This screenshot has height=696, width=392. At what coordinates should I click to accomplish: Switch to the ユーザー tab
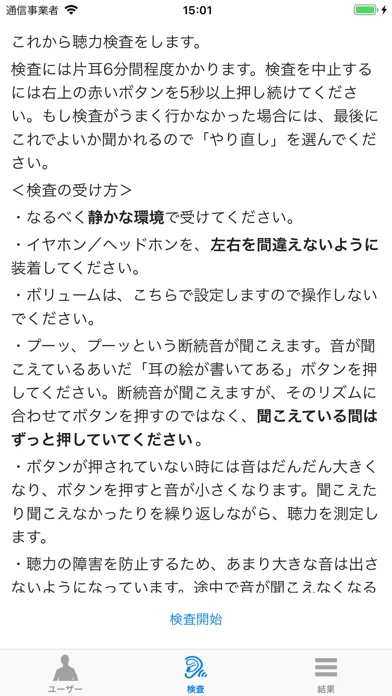coord(65,673)
